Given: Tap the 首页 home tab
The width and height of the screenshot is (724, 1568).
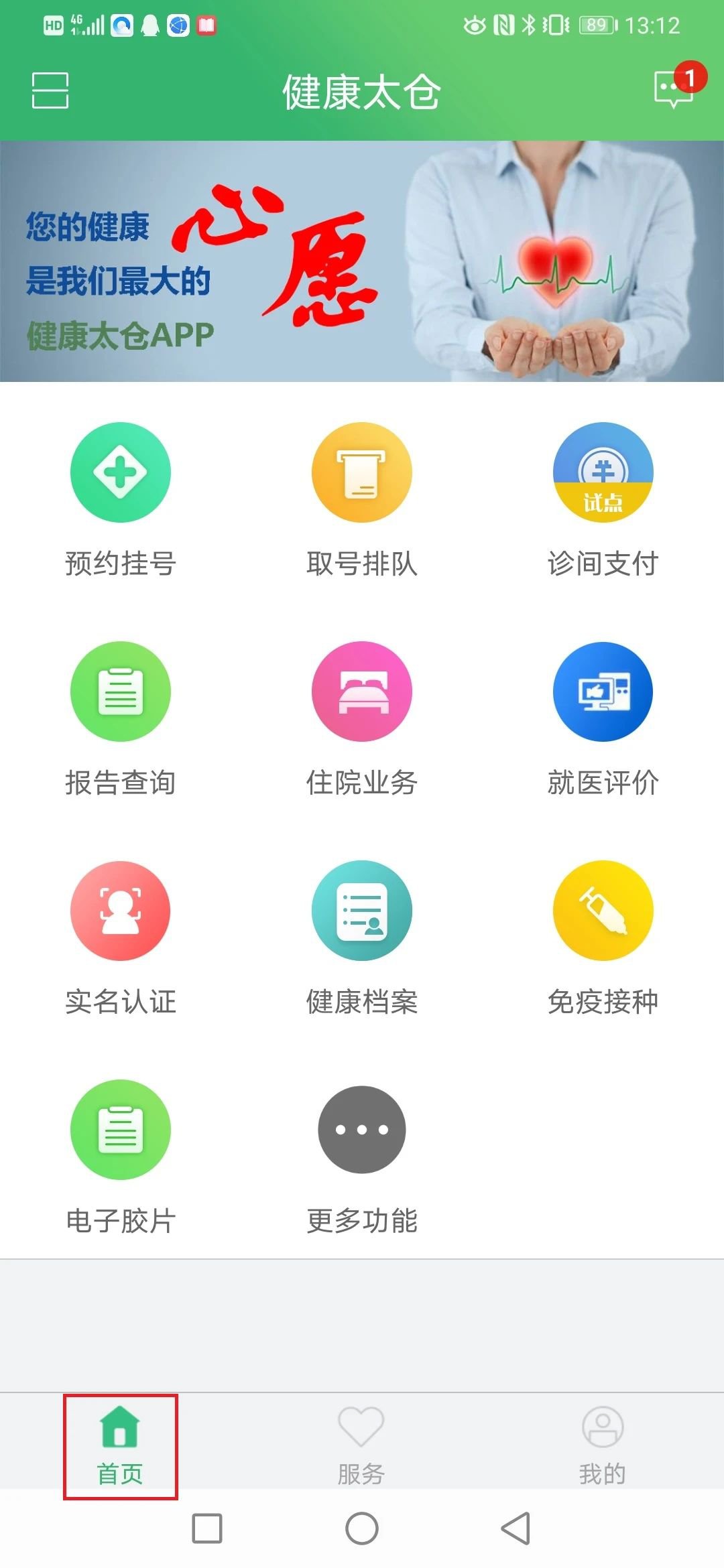Looking at the screenshot, I should (x=120, y=1445).
